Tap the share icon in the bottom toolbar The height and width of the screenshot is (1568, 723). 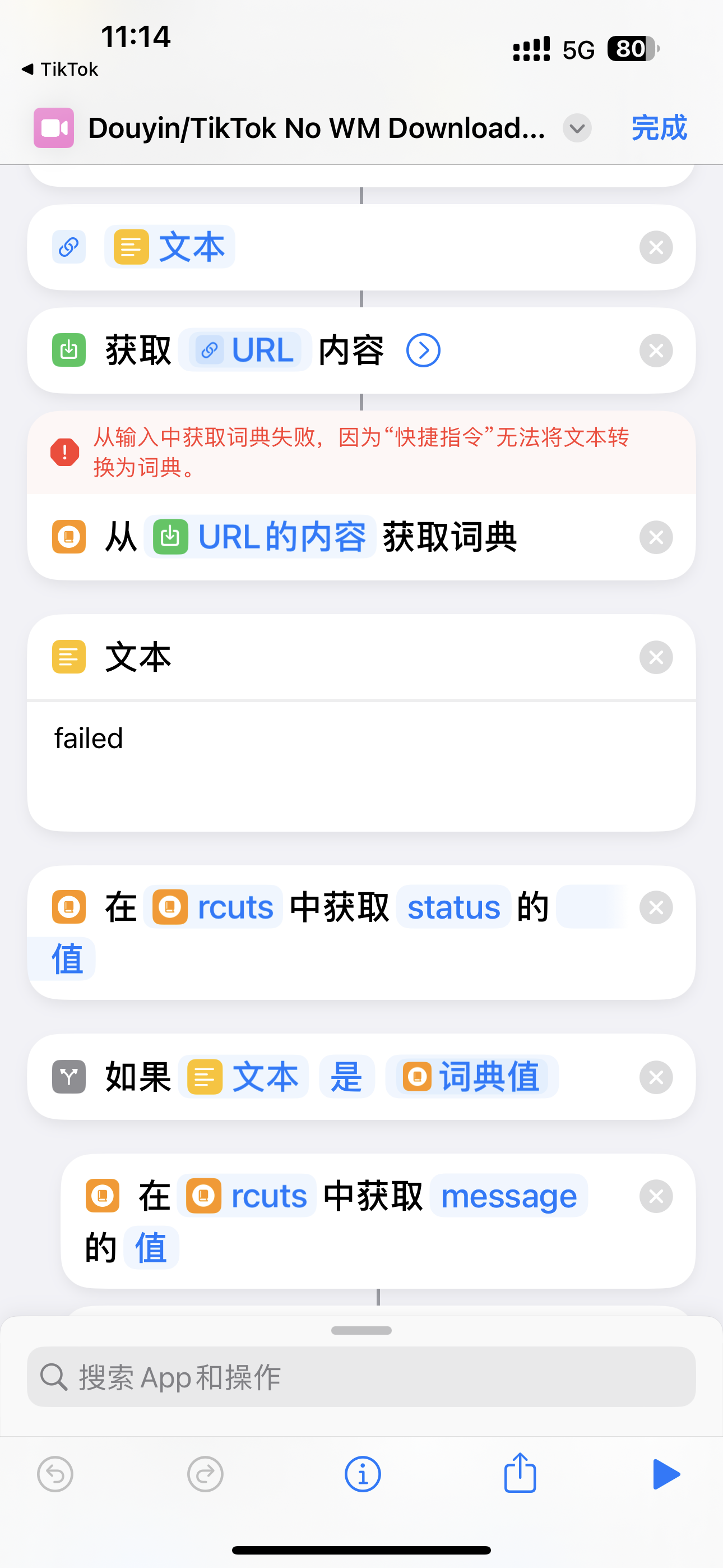click(x=519, y=1474)
